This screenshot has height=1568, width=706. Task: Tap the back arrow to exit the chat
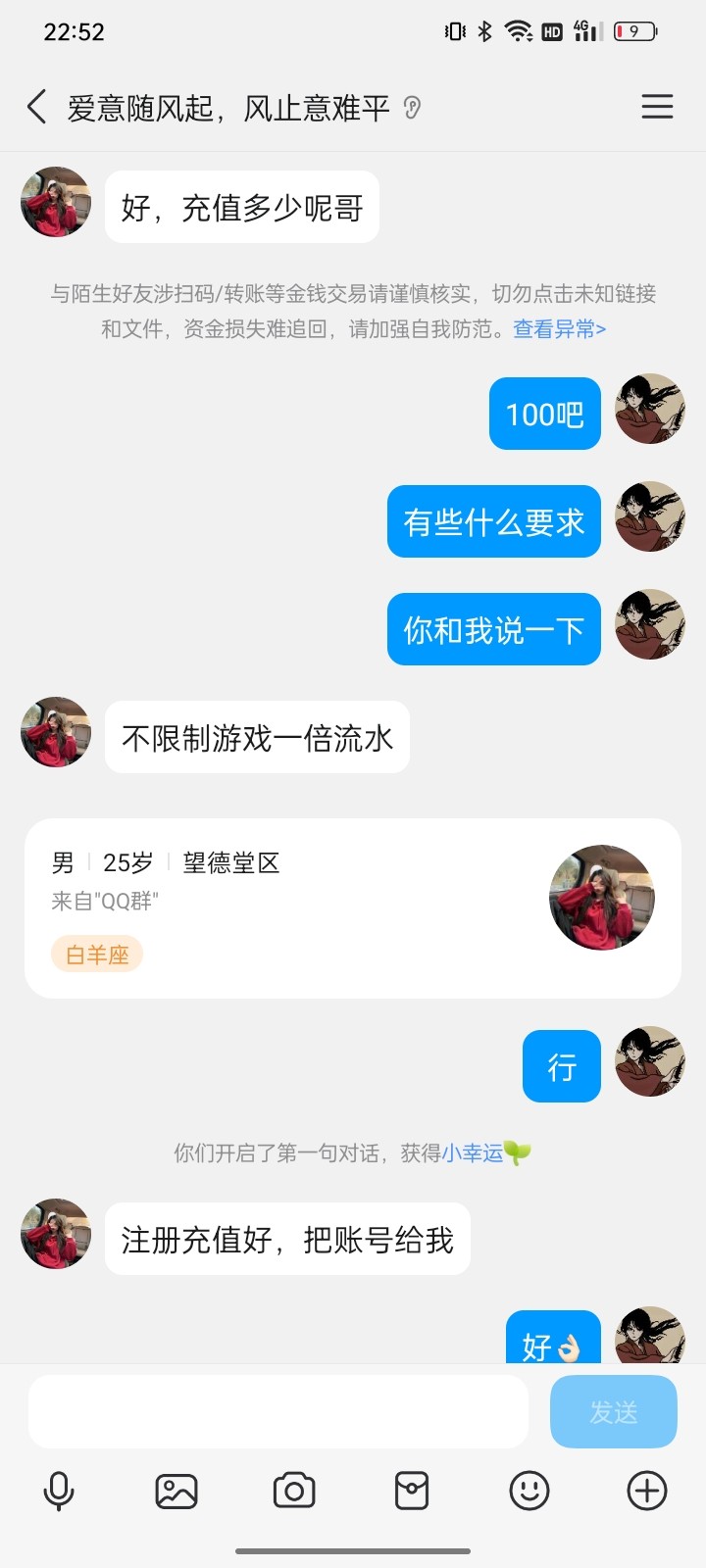(x=36, y=107)
